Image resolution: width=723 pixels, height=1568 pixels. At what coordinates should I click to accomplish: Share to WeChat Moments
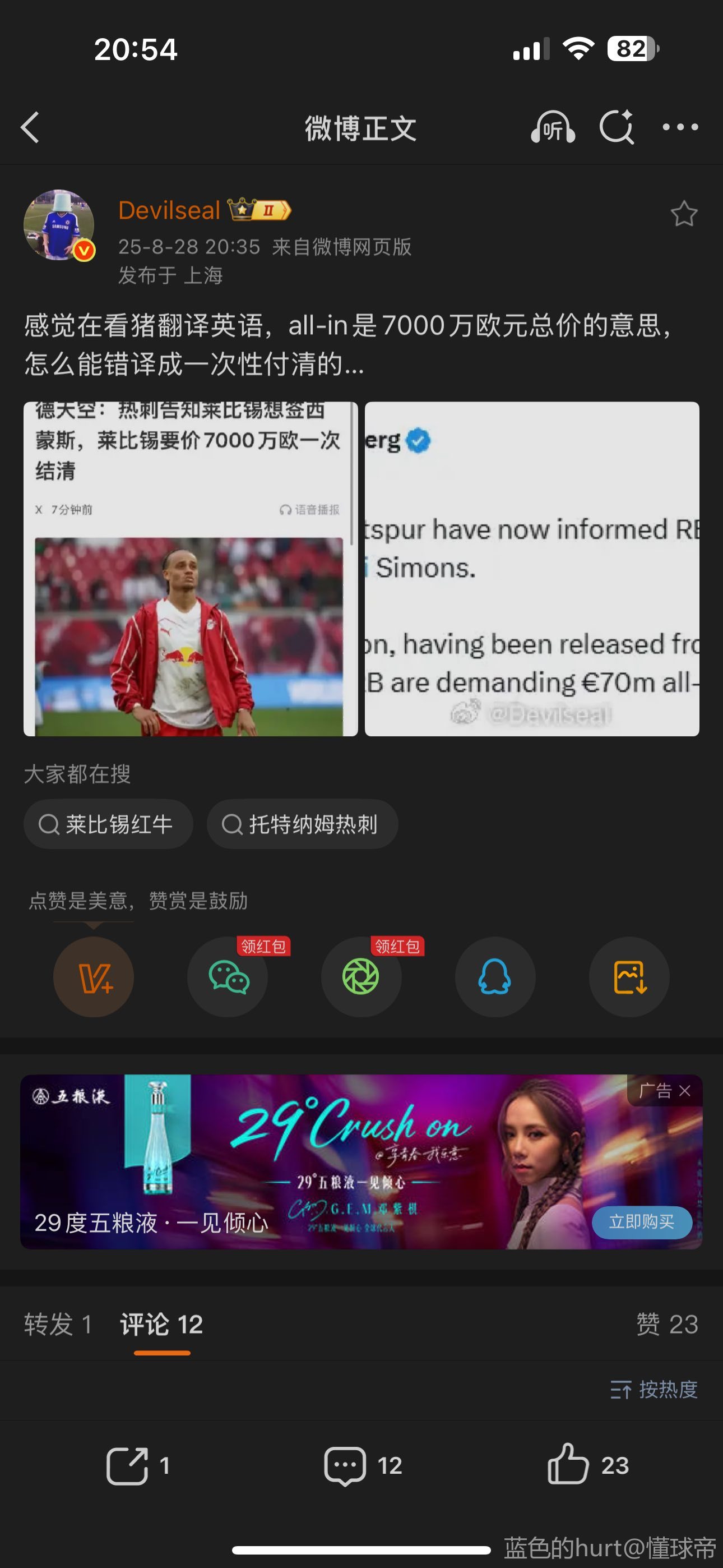pos(361,977)
